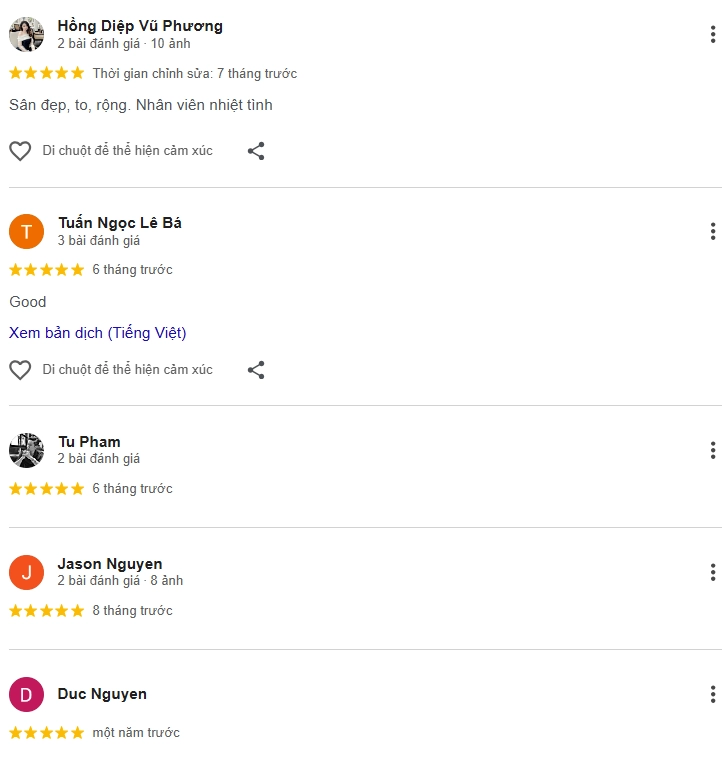Open overflow menu for Tuấn Ngọc Lê Bá's review
Image resolution: width=722 pixels, height=757 pixels.
coord(712,232)
